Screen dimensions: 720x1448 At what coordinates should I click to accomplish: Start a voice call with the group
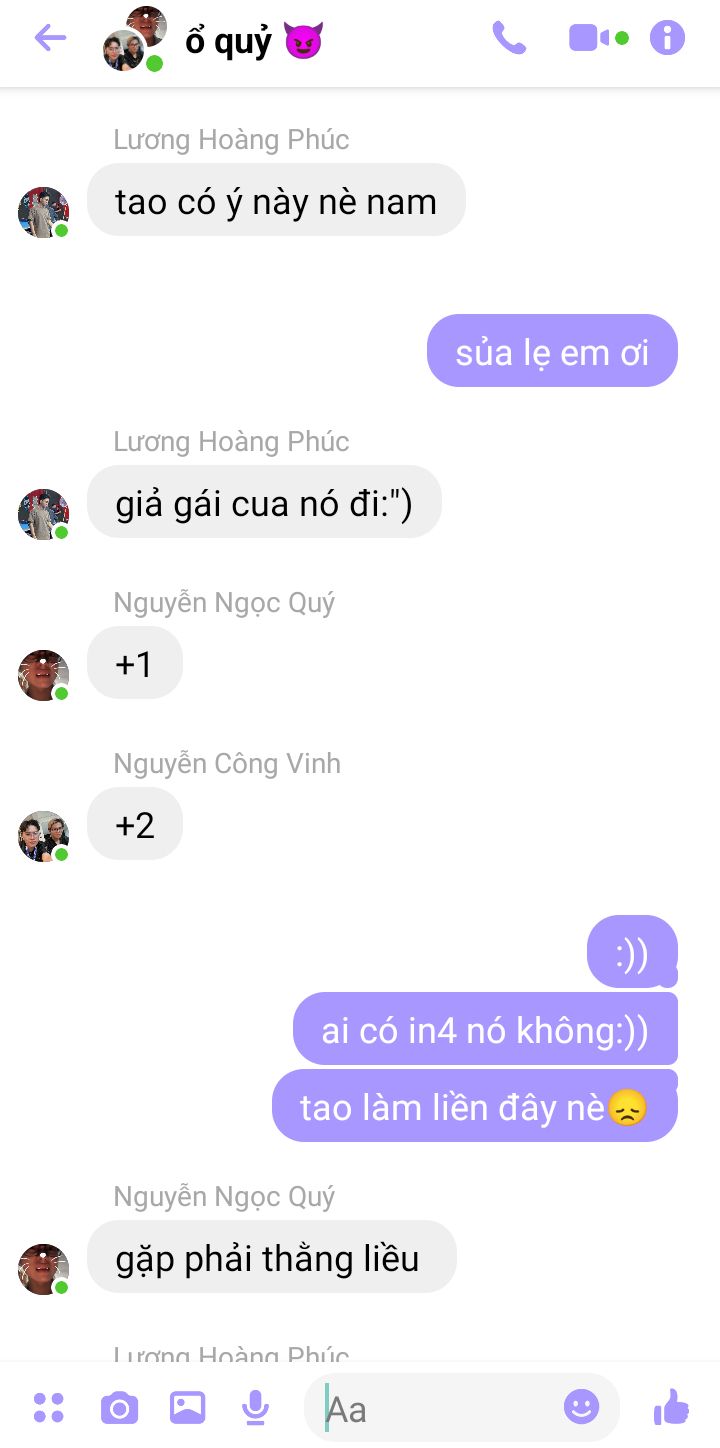pyautogui.click(x=509, y=39)
